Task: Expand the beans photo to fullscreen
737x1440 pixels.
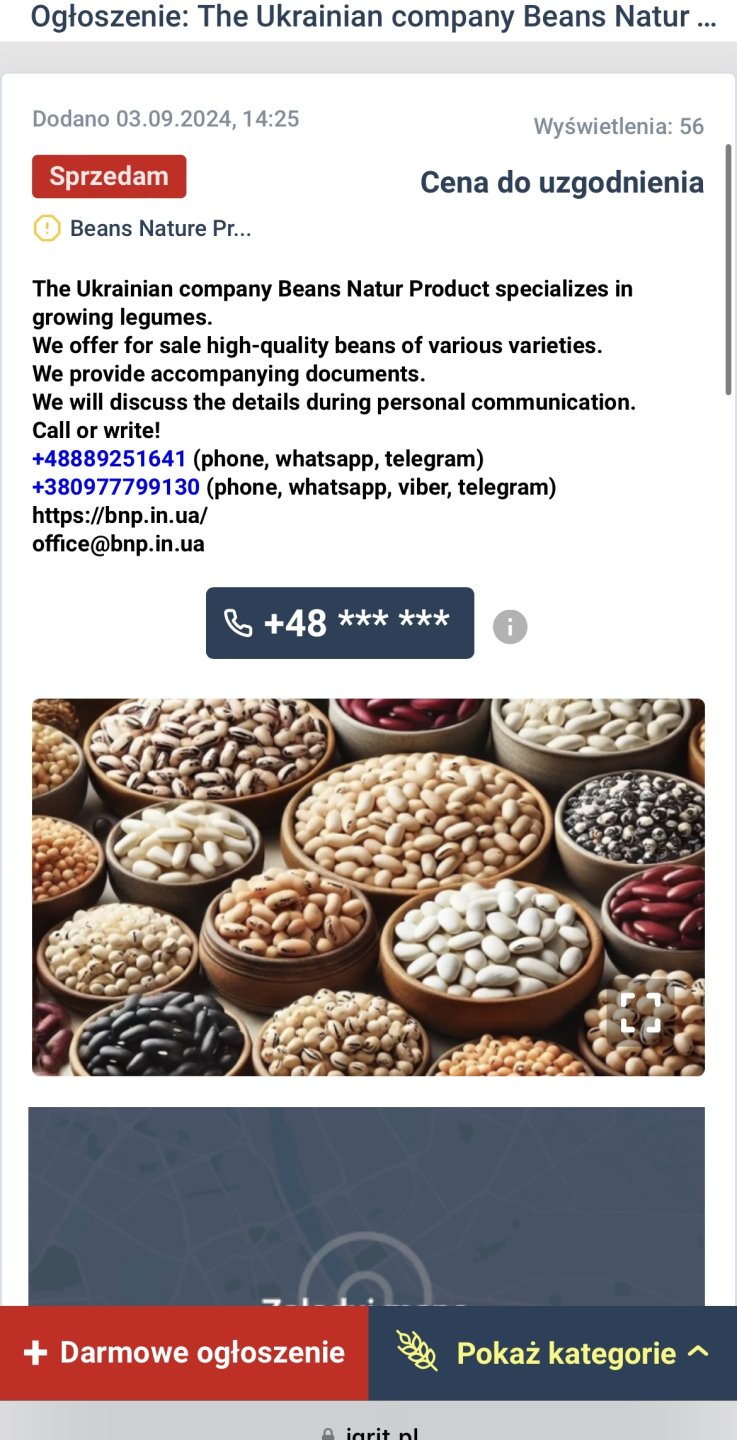Action: (640, 1012)
